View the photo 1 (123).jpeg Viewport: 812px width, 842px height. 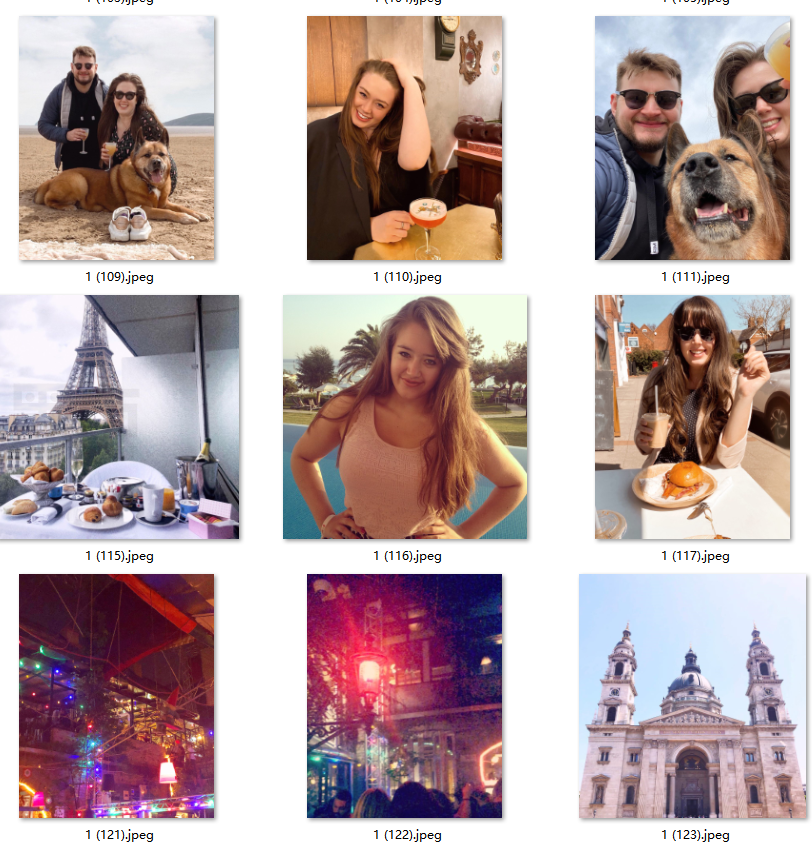693,696
